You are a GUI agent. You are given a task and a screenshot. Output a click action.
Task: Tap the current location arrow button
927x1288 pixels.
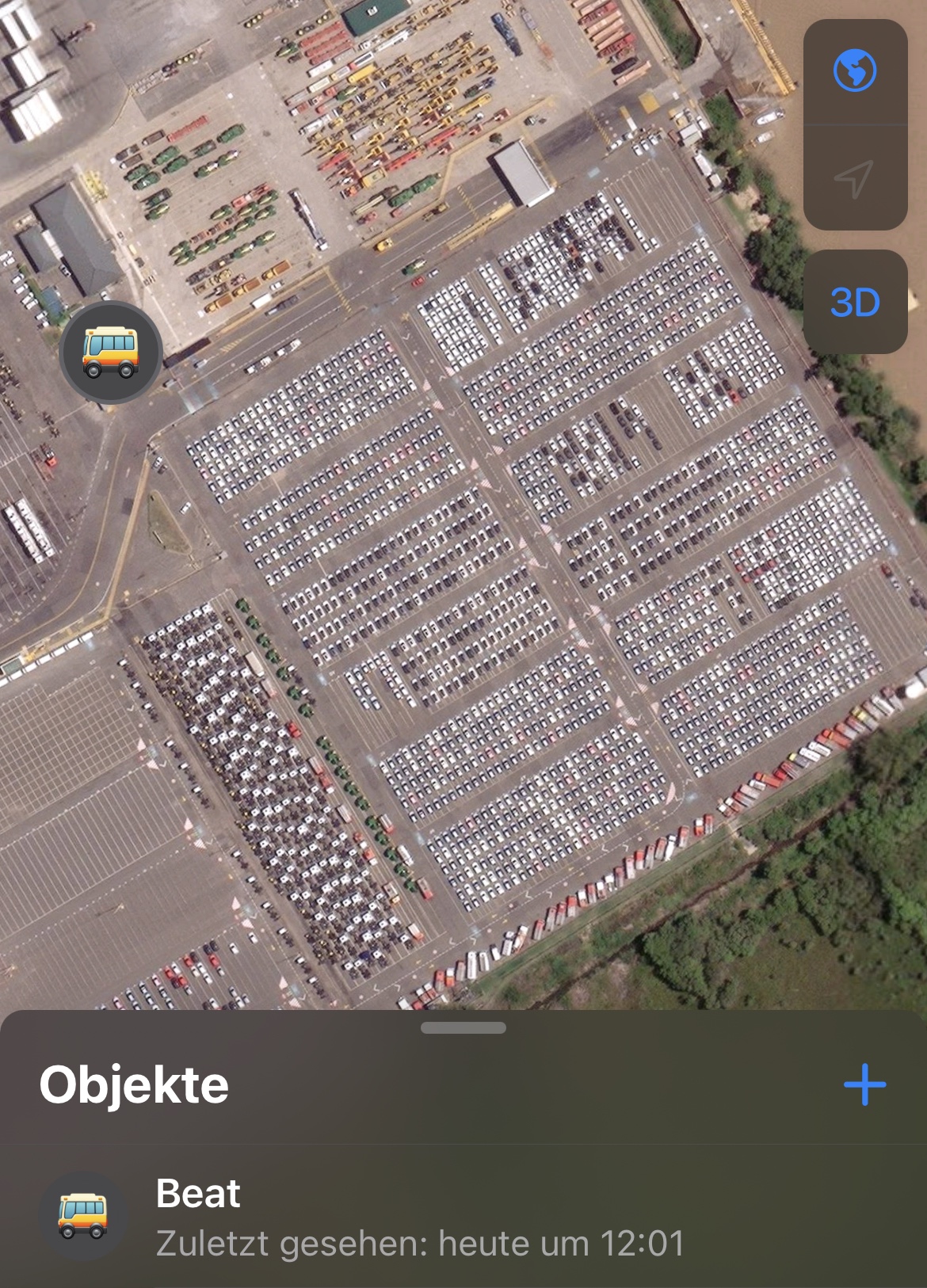pyautogui.click(x=855, y=178)
